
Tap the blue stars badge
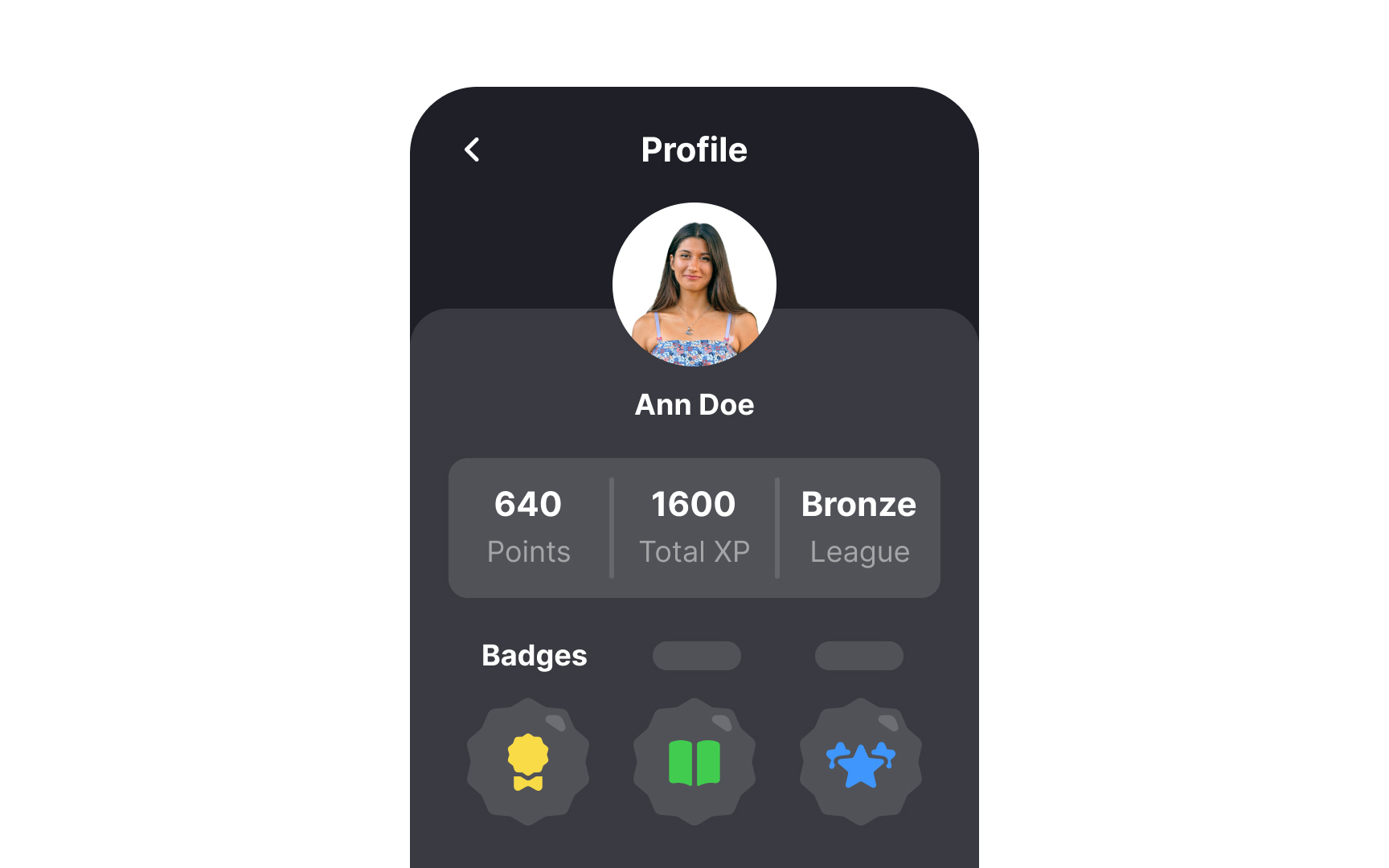pos(860,762)
